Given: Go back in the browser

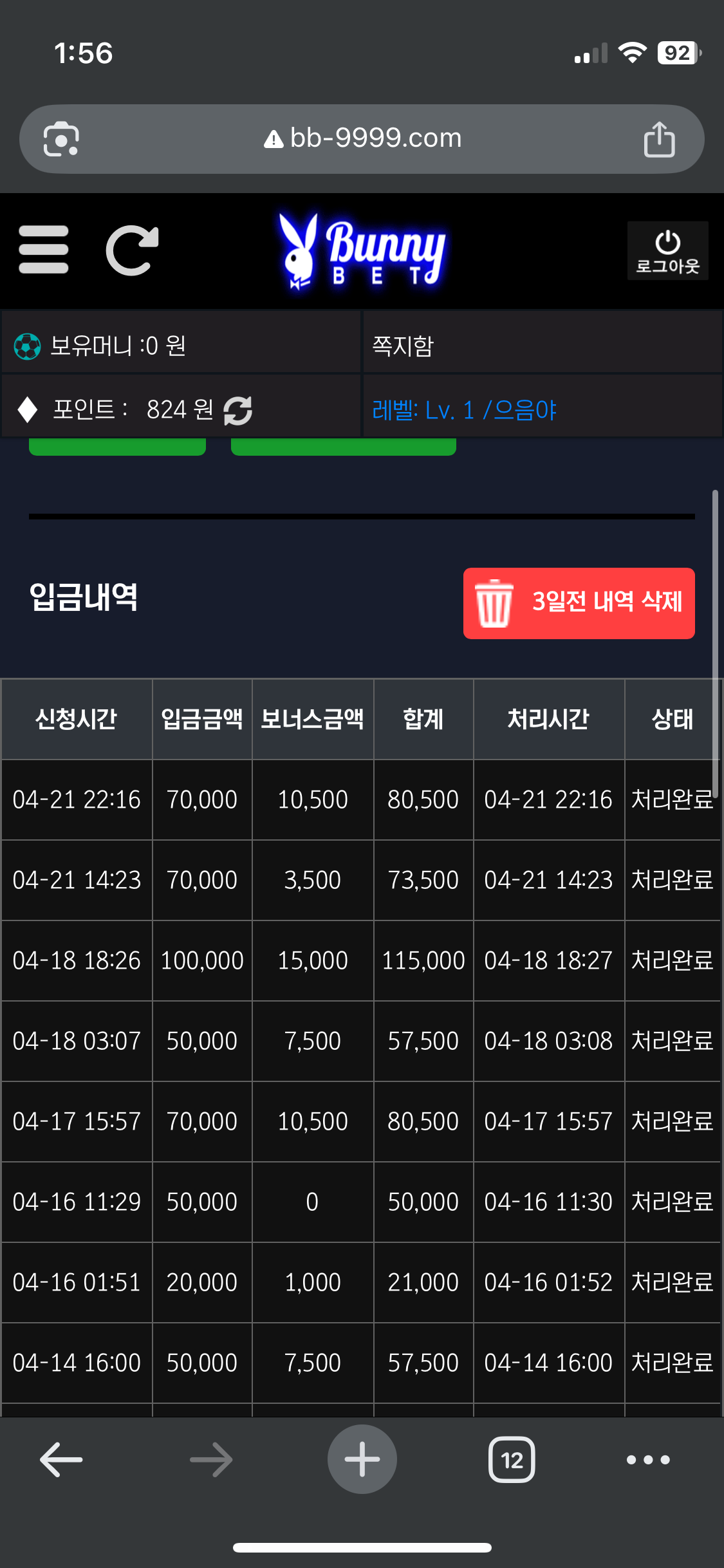Looking at the screenshot, I should point(61,1459).
